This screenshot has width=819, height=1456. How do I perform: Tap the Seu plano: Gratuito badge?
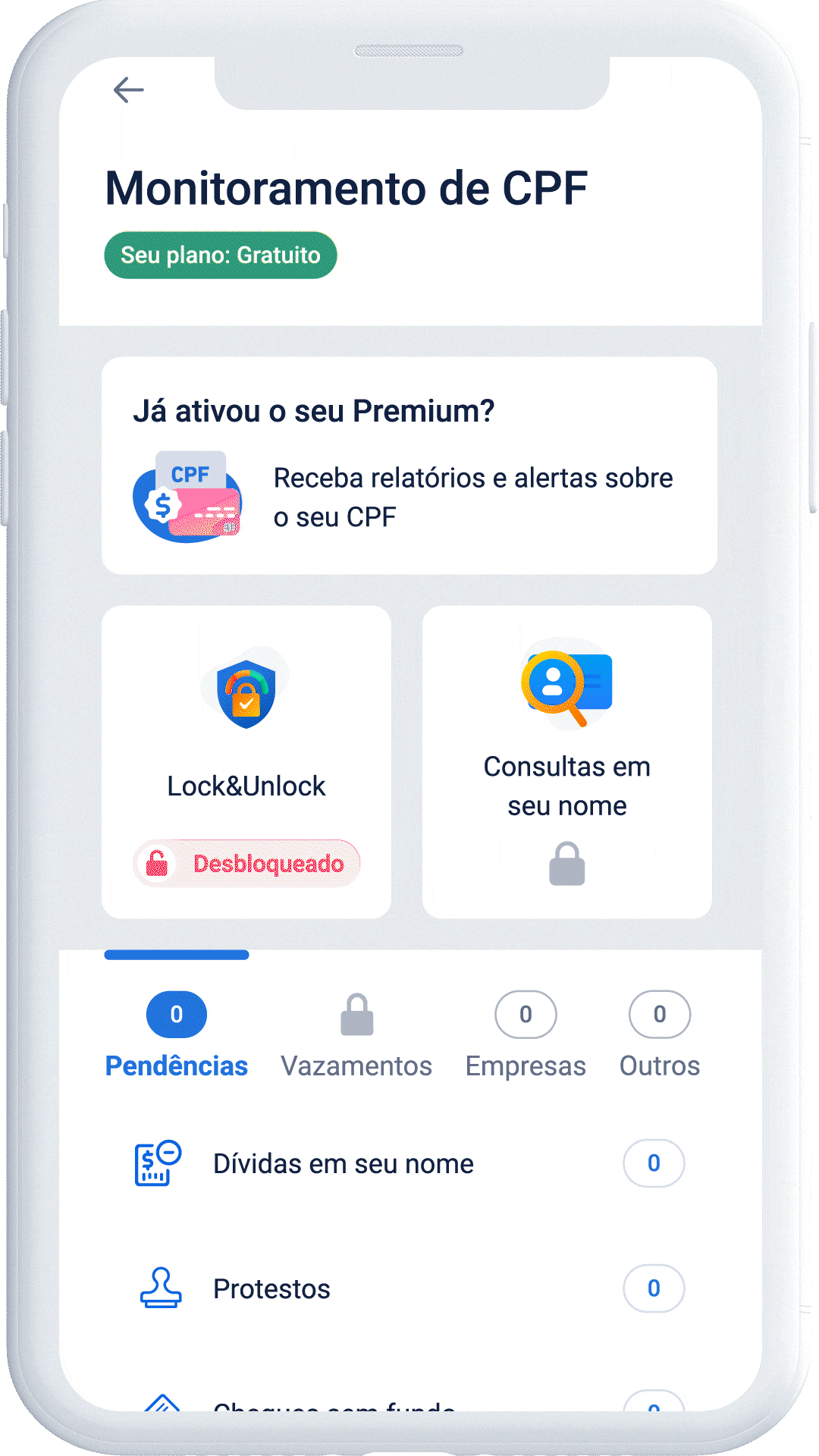point(220,255)
